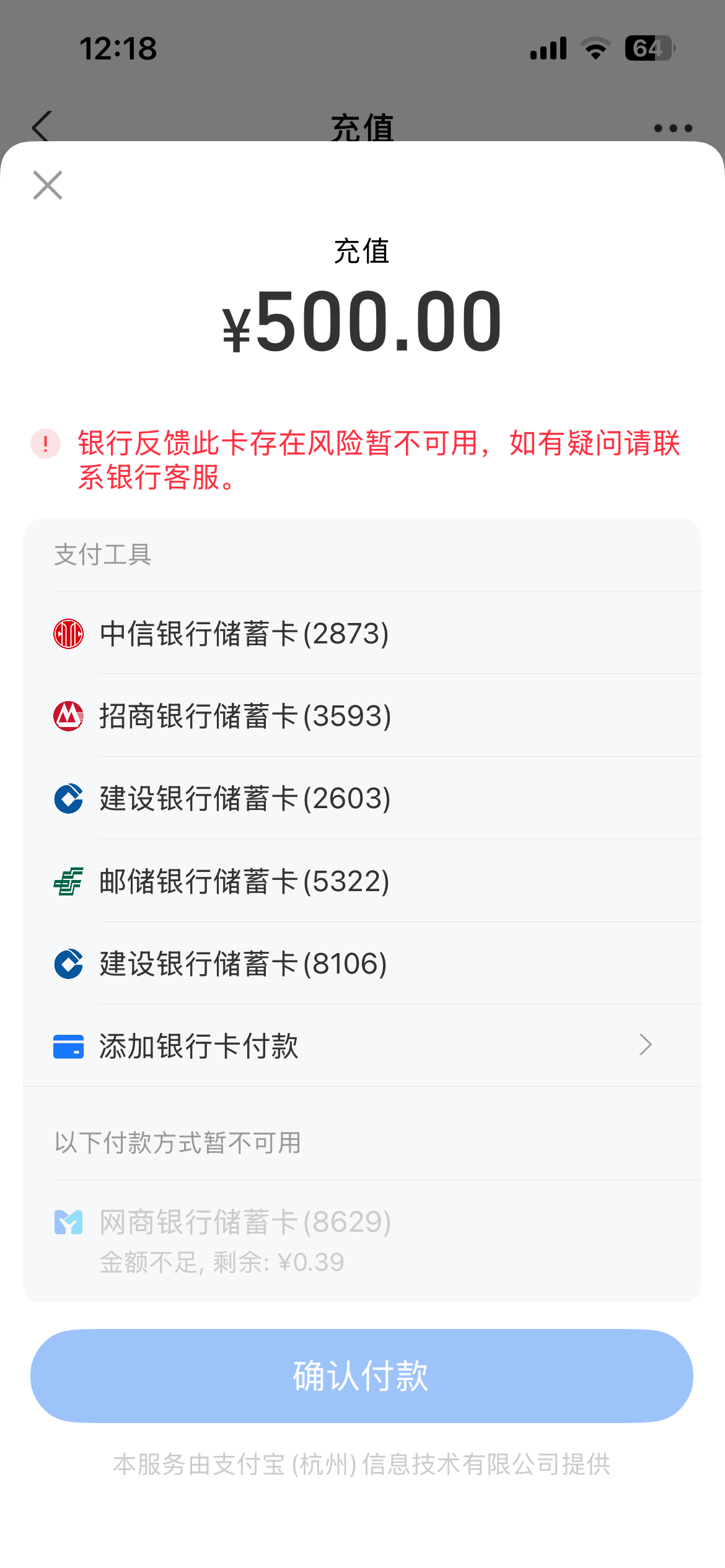Open 添加银行卡付款 to add a card

coord(362,1045)
